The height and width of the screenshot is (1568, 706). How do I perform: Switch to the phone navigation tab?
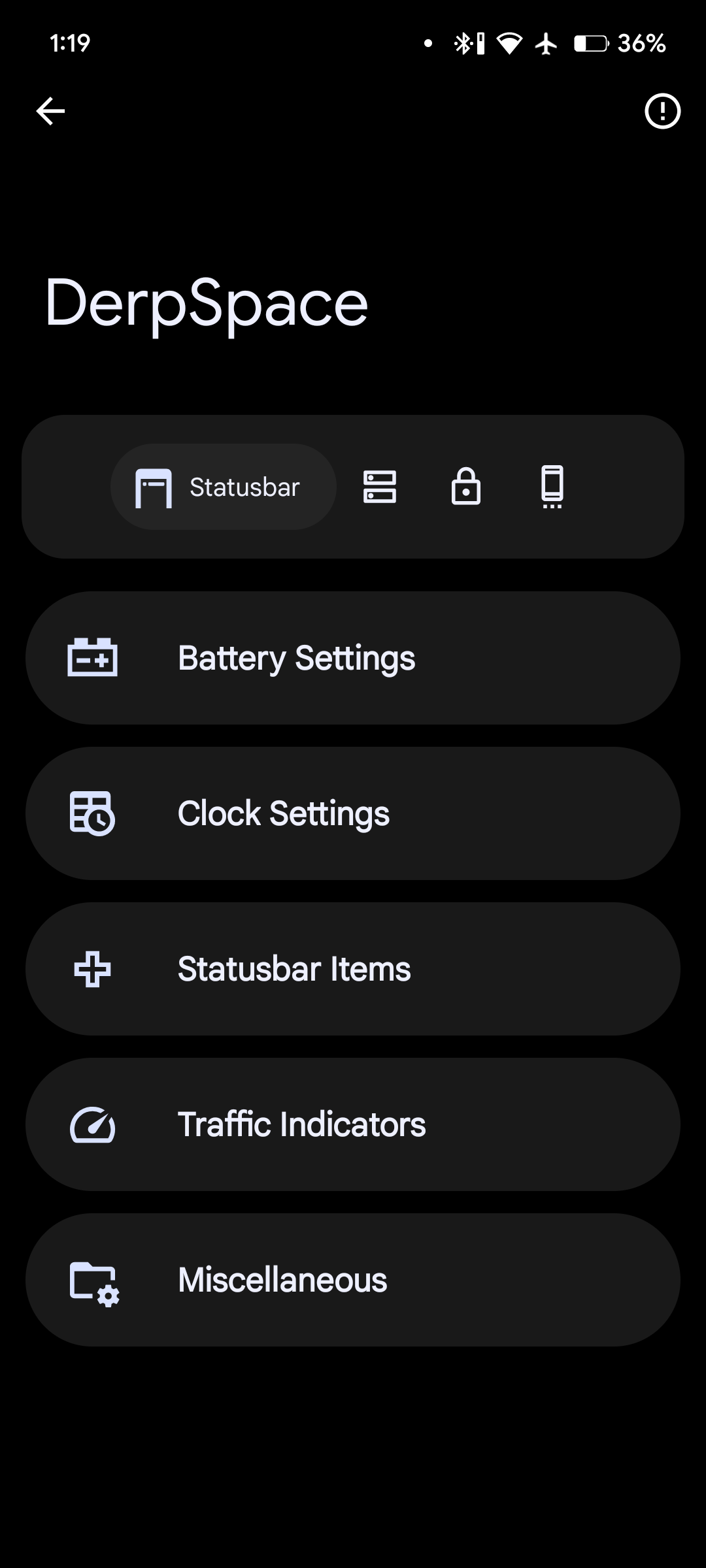coord(552,487)
